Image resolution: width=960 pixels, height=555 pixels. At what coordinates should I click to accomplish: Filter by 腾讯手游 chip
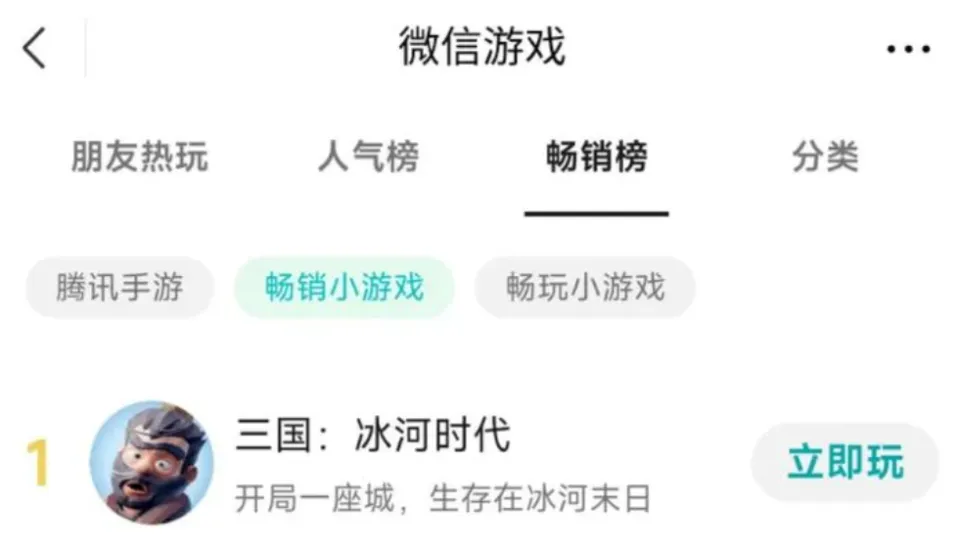click(x=119, y=288)
